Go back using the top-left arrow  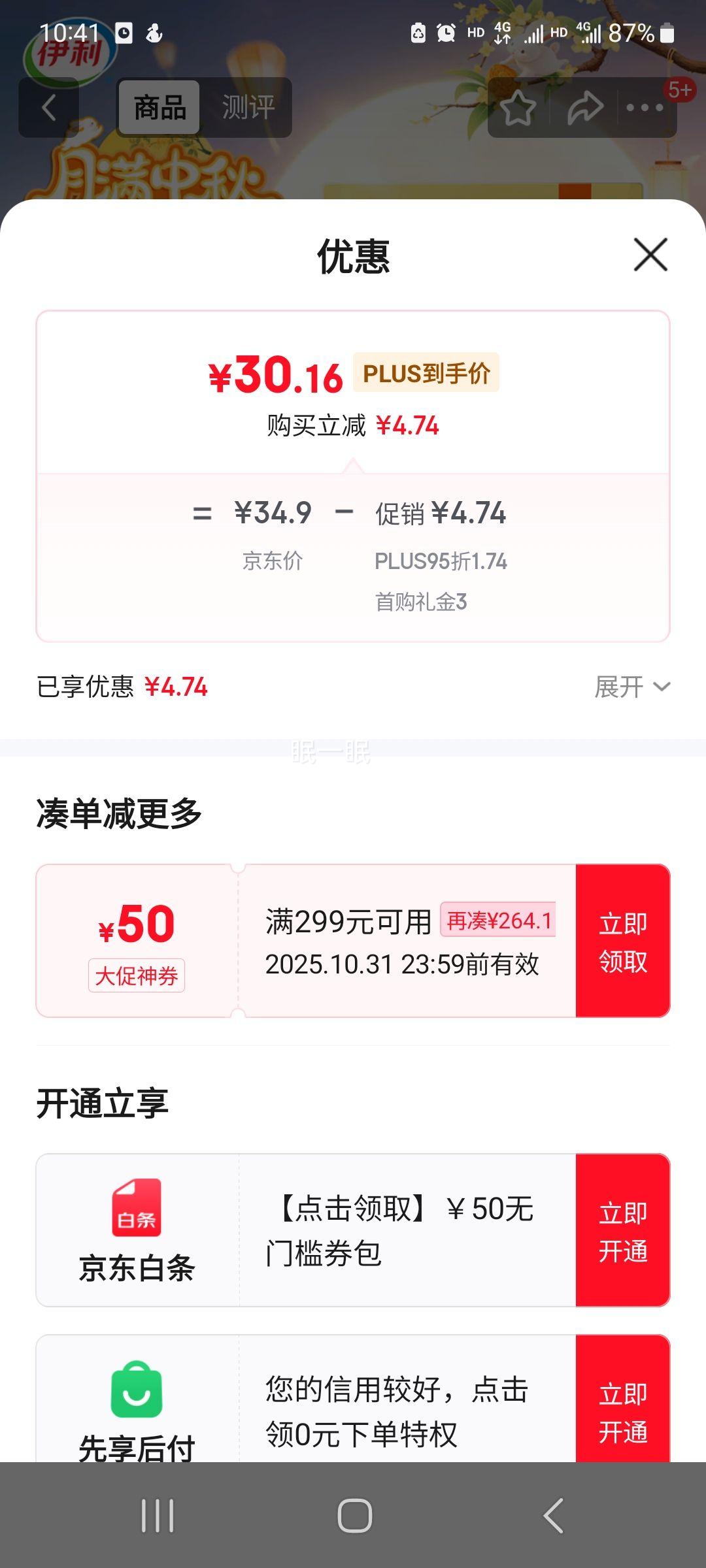[x=49, y=107]
